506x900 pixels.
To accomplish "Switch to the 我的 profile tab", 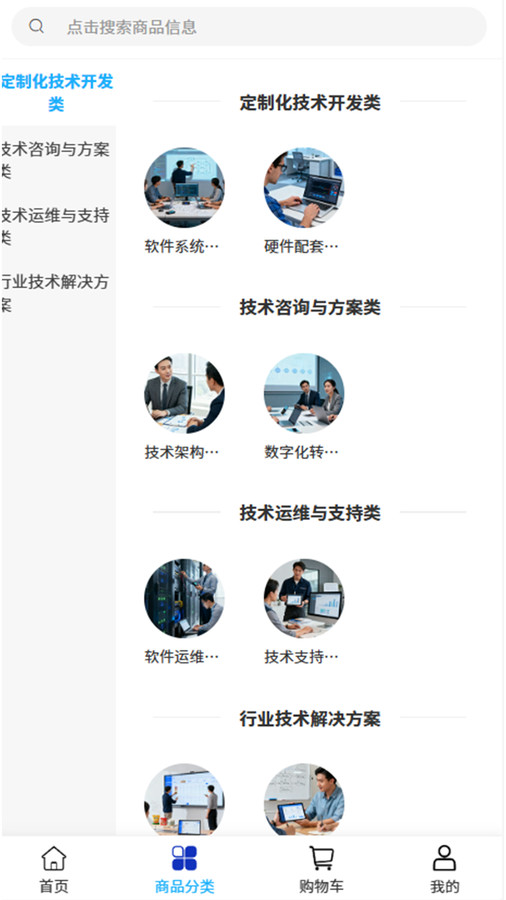I will [445, 868].
